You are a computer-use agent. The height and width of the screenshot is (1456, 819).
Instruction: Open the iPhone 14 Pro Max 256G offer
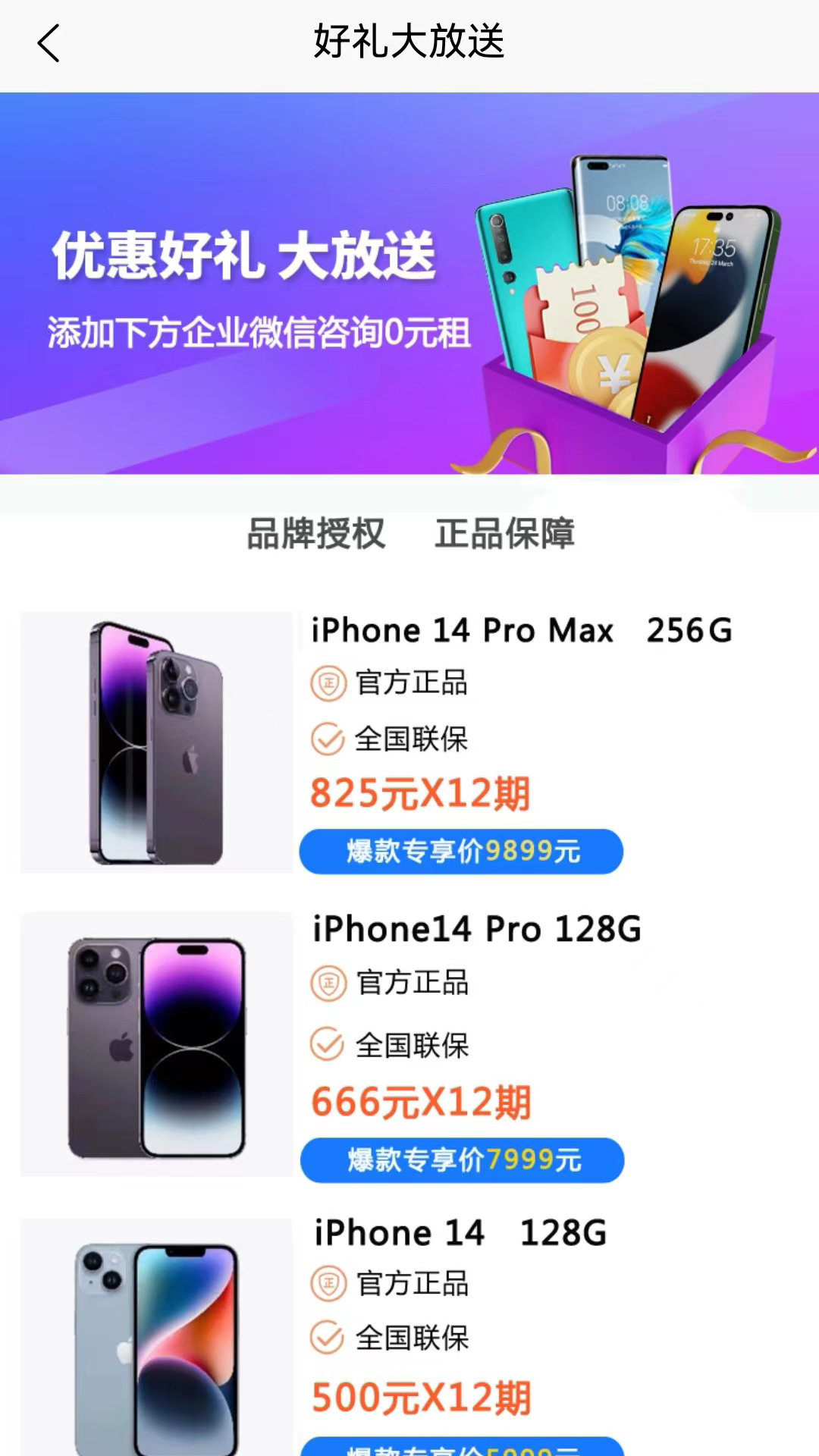[x=521, y=630]
